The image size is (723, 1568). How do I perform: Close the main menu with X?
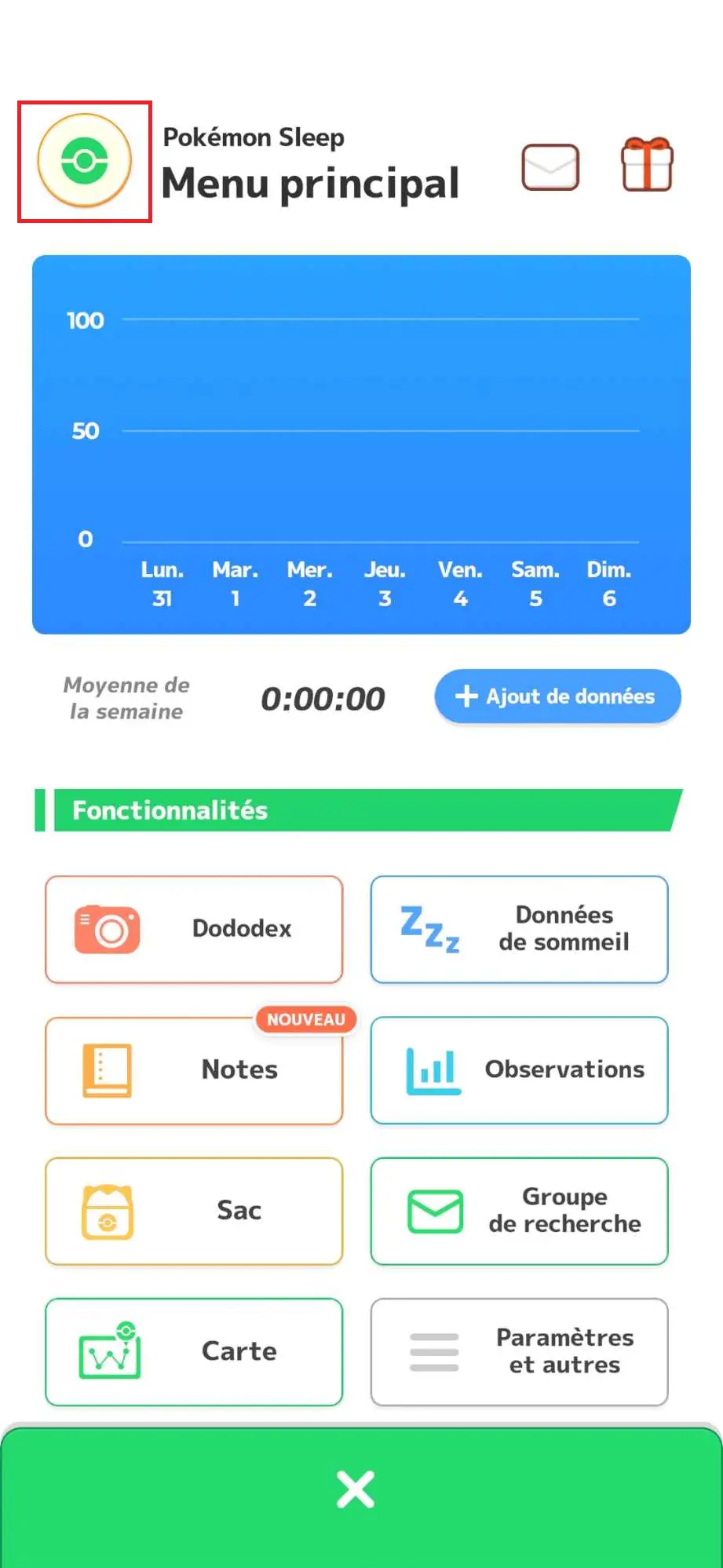point(356,1489)
